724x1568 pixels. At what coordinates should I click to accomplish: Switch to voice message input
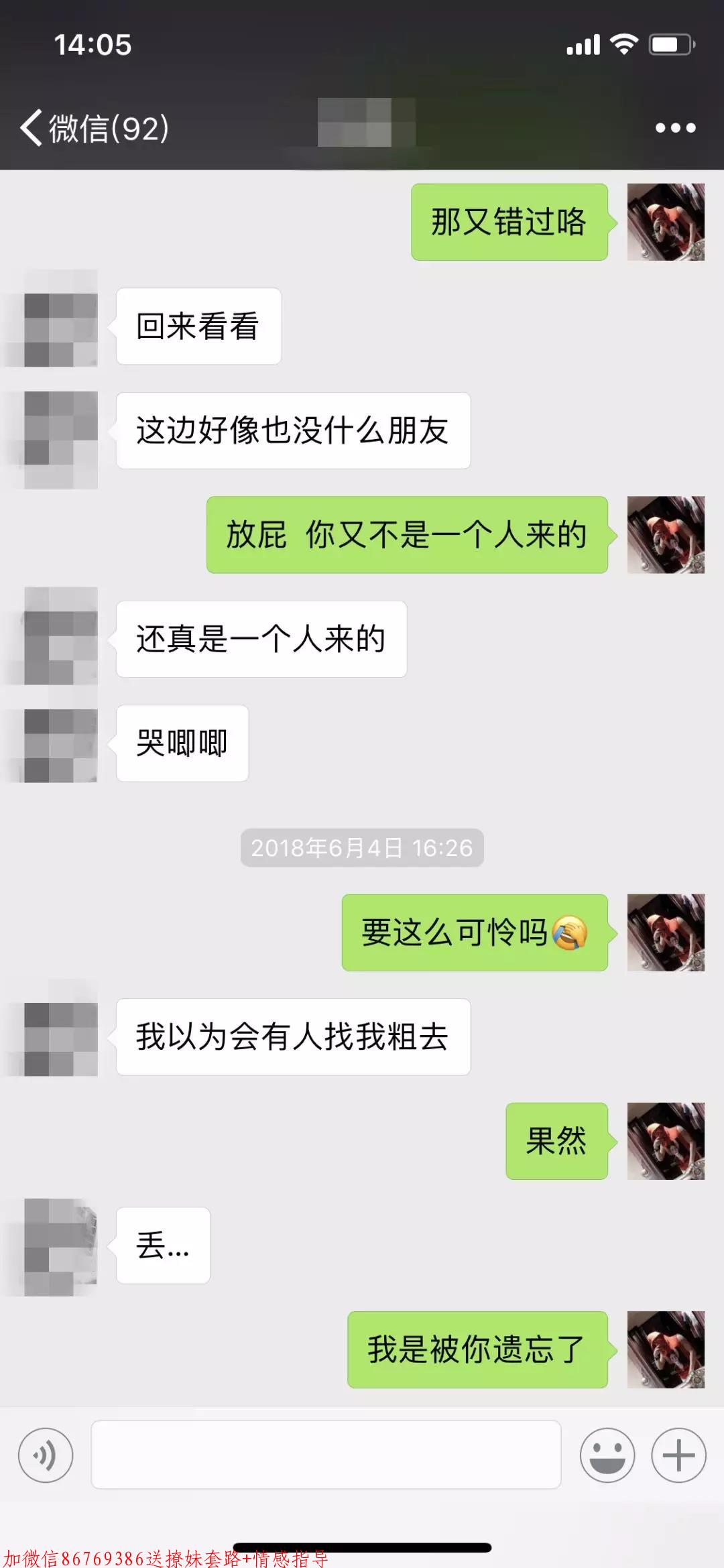tap(46, 1455)
